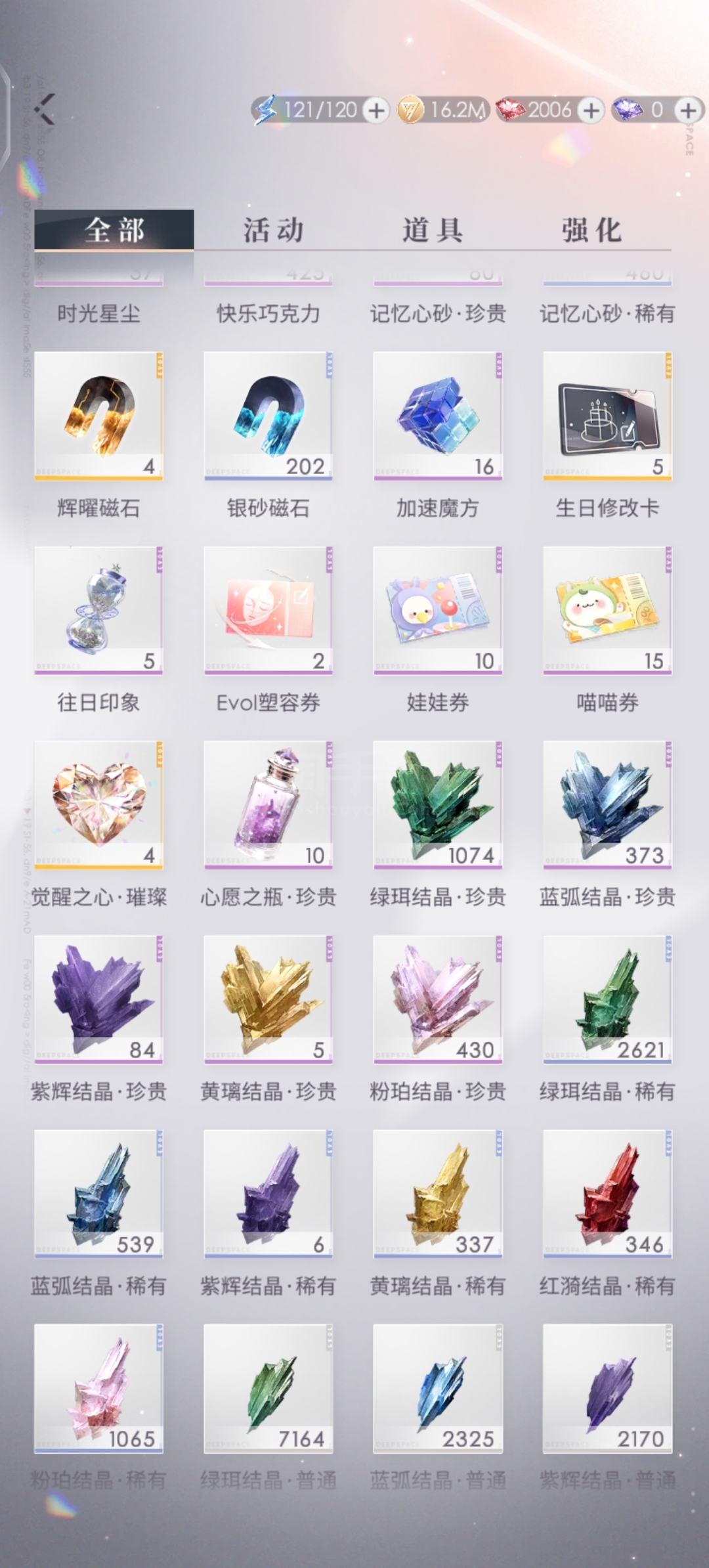Open the 喵喵券 ticket
Screen dimensions: 709x1568
pyautogui.click(x=607, y=611)
